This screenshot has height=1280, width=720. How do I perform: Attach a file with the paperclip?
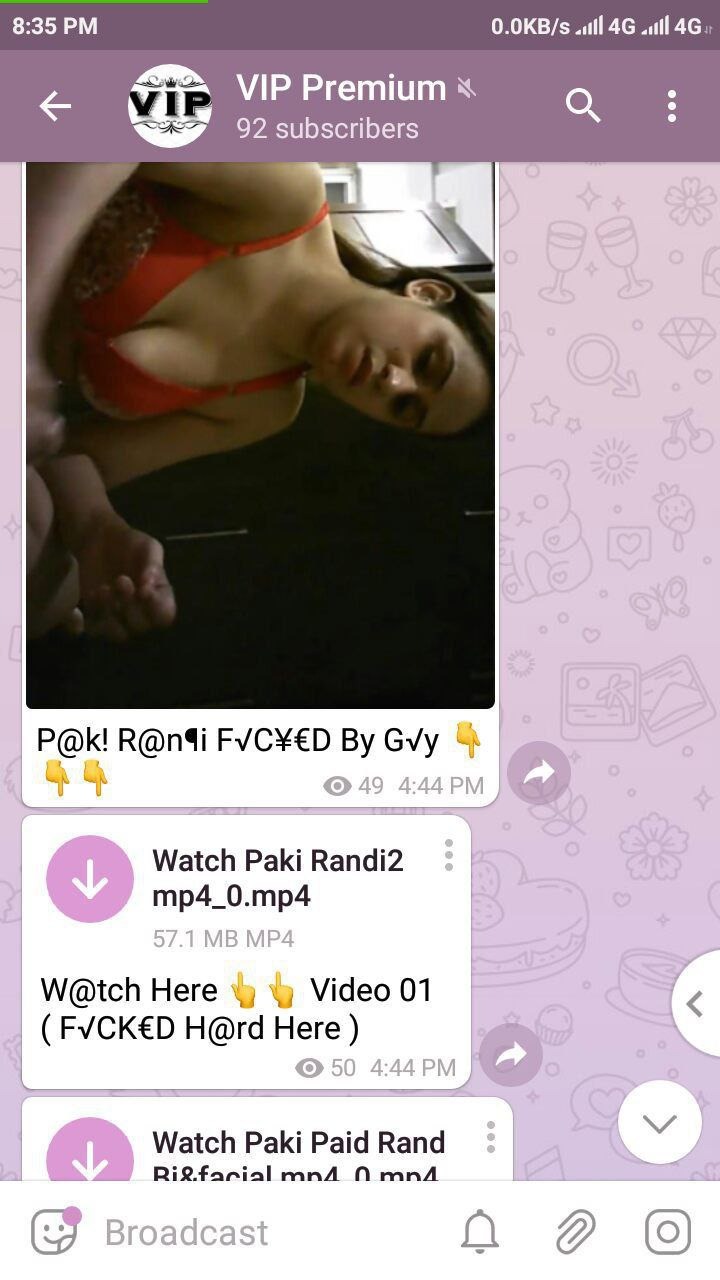tap(575, 1232)
